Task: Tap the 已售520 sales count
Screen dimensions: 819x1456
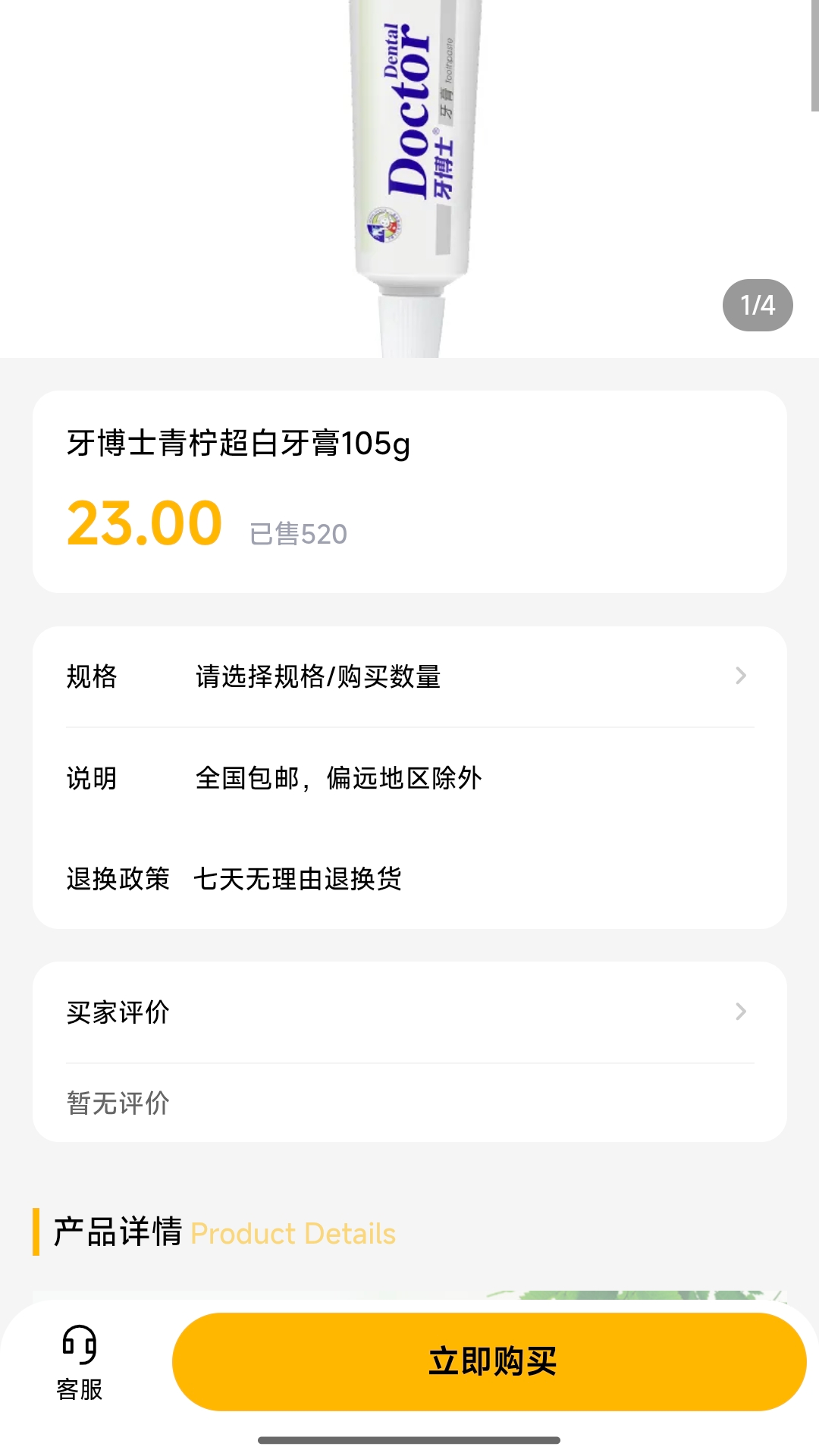Action: click(297, 535)
